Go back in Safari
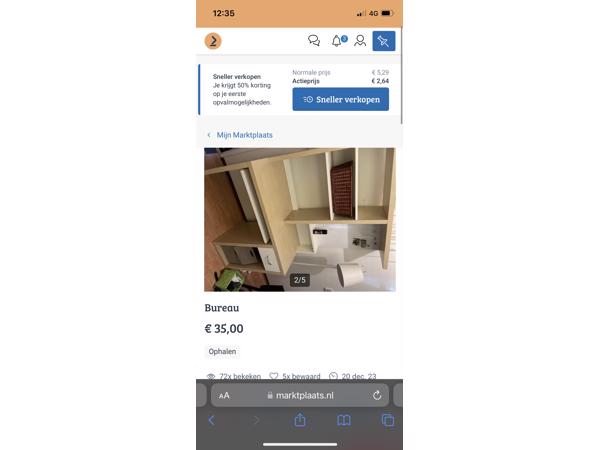This screenshot has height=450, width=600. [211, 421]
